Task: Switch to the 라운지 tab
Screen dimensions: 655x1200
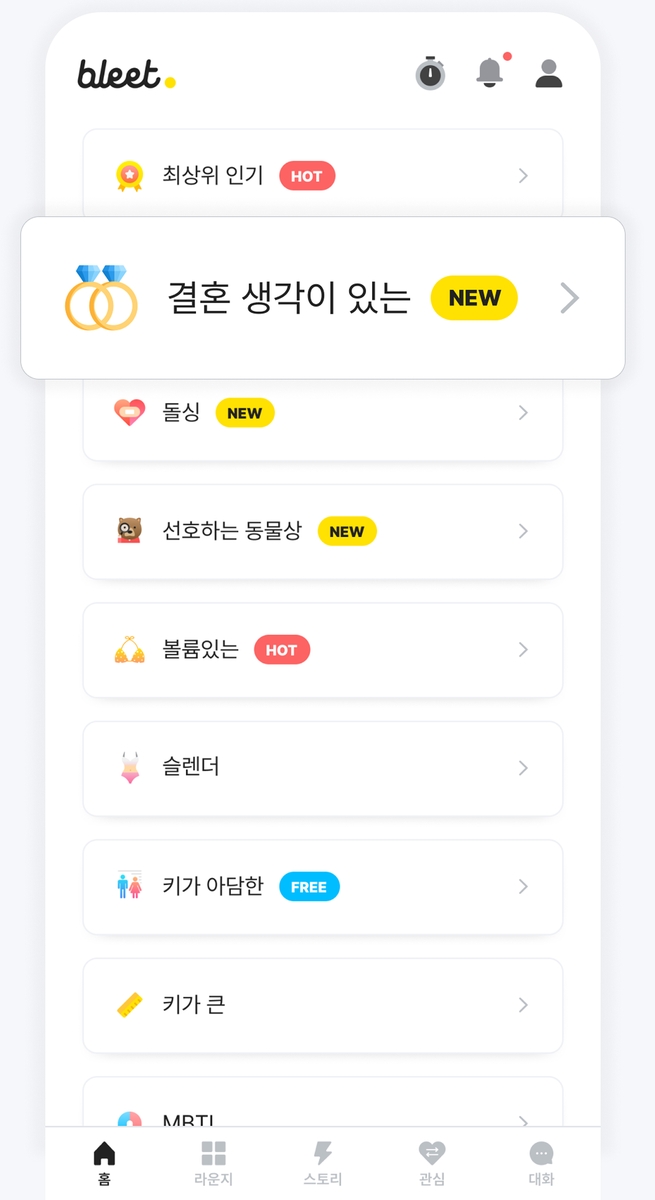Action: tap(213, 1163)
